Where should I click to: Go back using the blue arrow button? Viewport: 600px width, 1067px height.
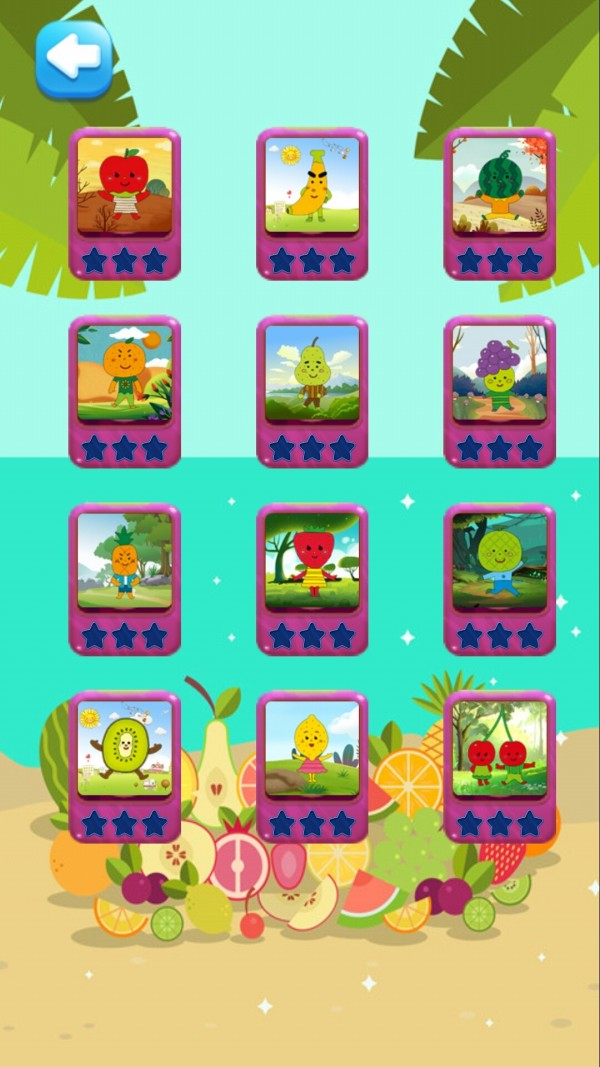coord(73,59)
